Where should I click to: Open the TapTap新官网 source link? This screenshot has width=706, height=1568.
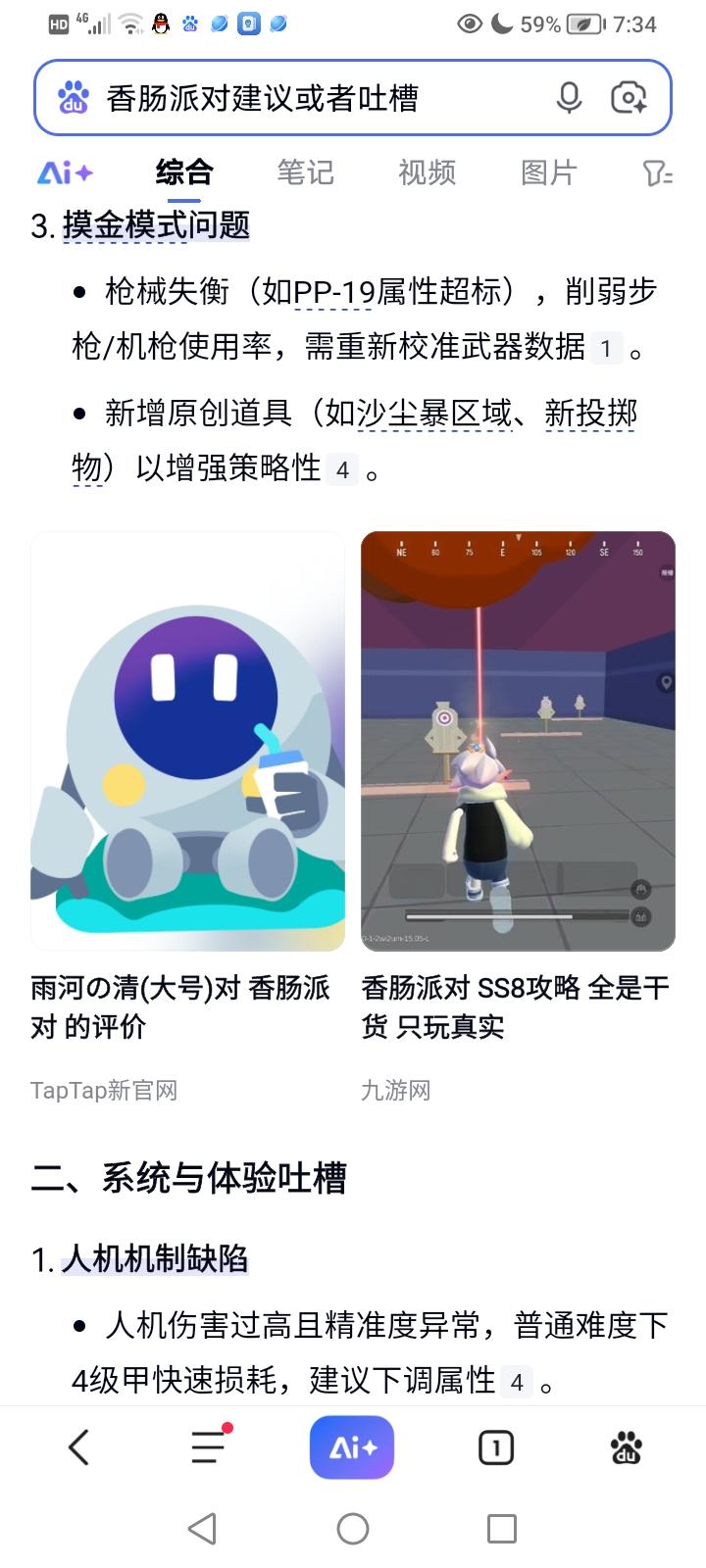click(x=102, y=1090)
